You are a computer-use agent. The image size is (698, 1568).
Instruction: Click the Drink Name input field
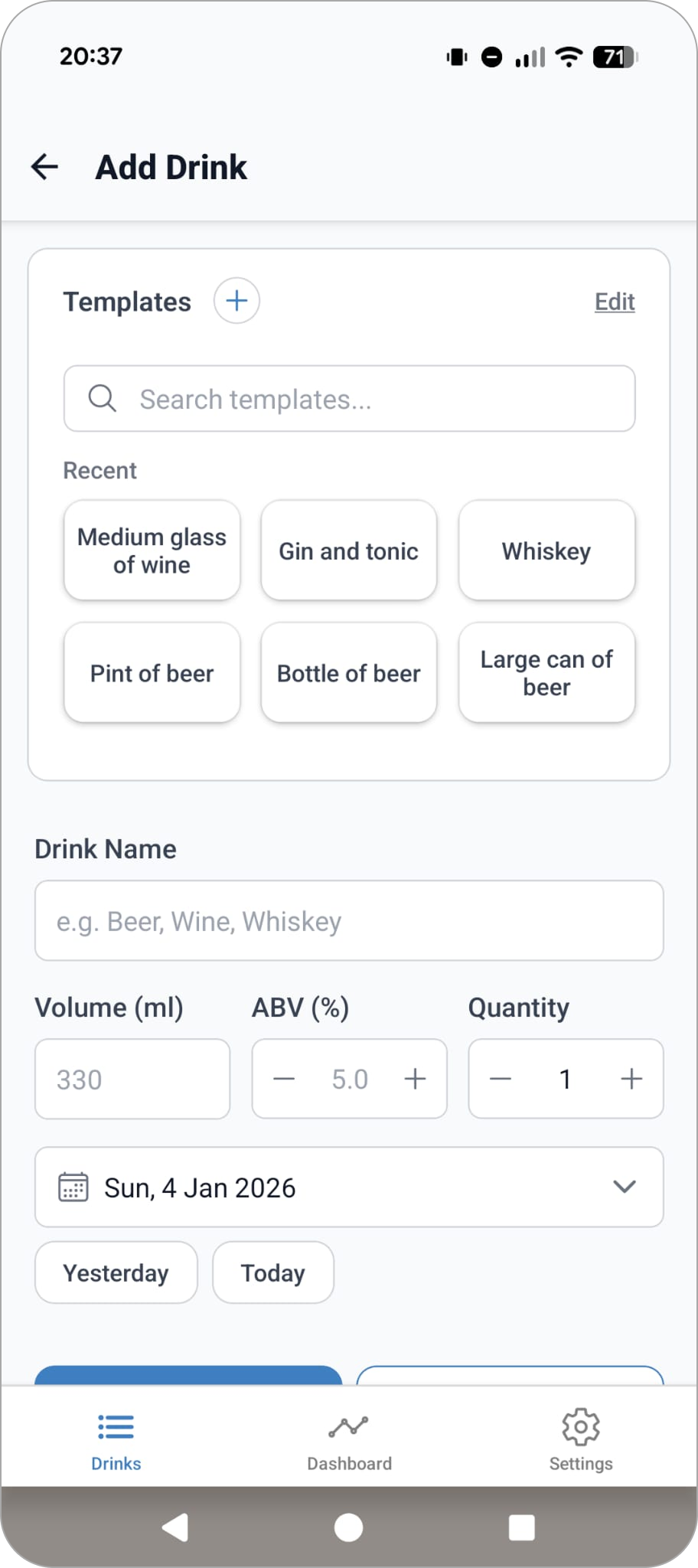348,920
